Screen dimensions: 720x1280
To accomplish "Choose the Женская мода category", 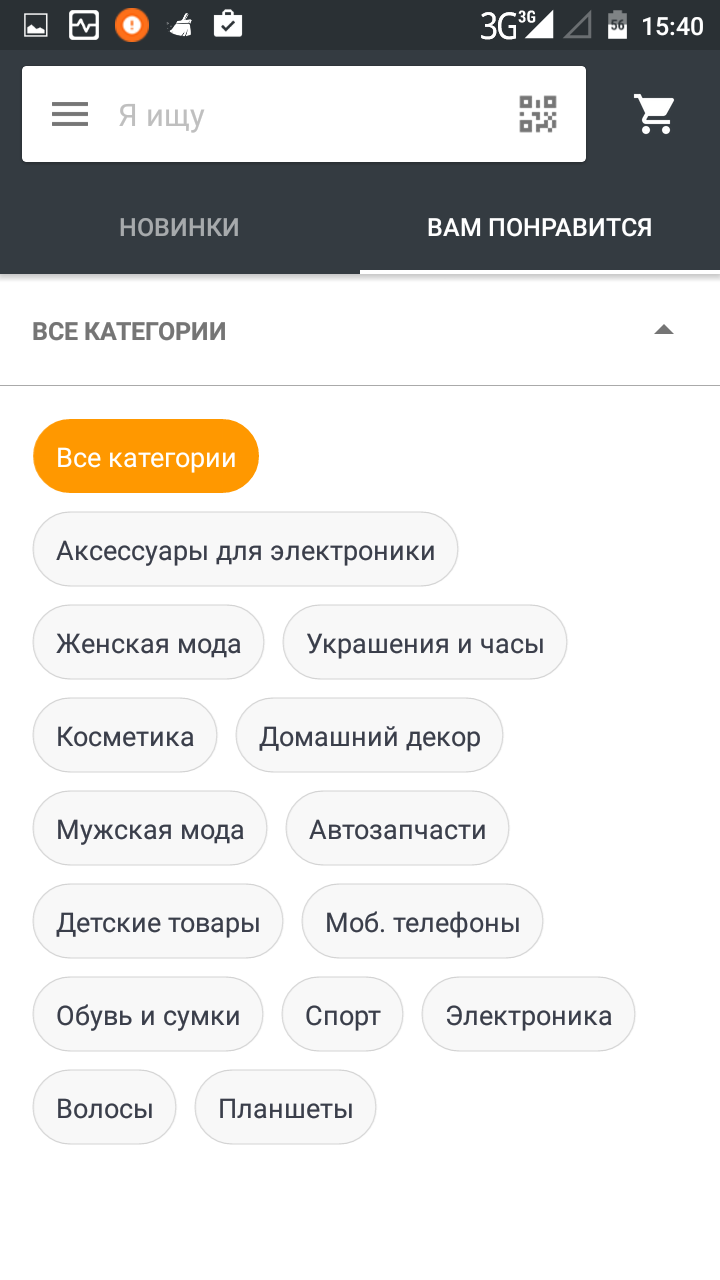I will tap(148, 643).
